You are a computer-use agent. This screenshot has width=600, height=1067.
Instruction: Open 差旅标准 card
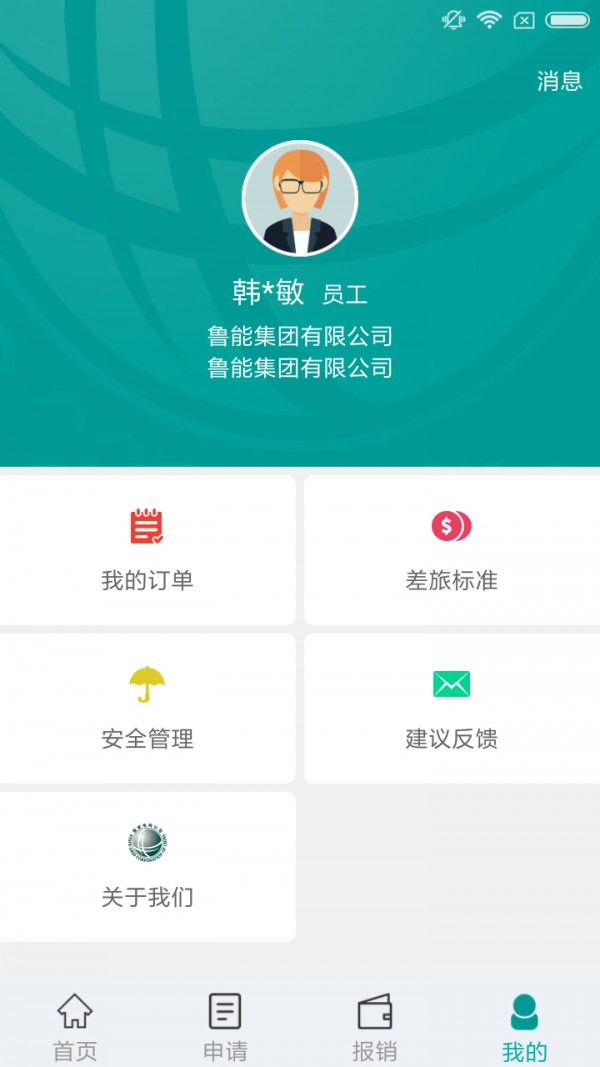pyautogui.click(x=451, y=550)
